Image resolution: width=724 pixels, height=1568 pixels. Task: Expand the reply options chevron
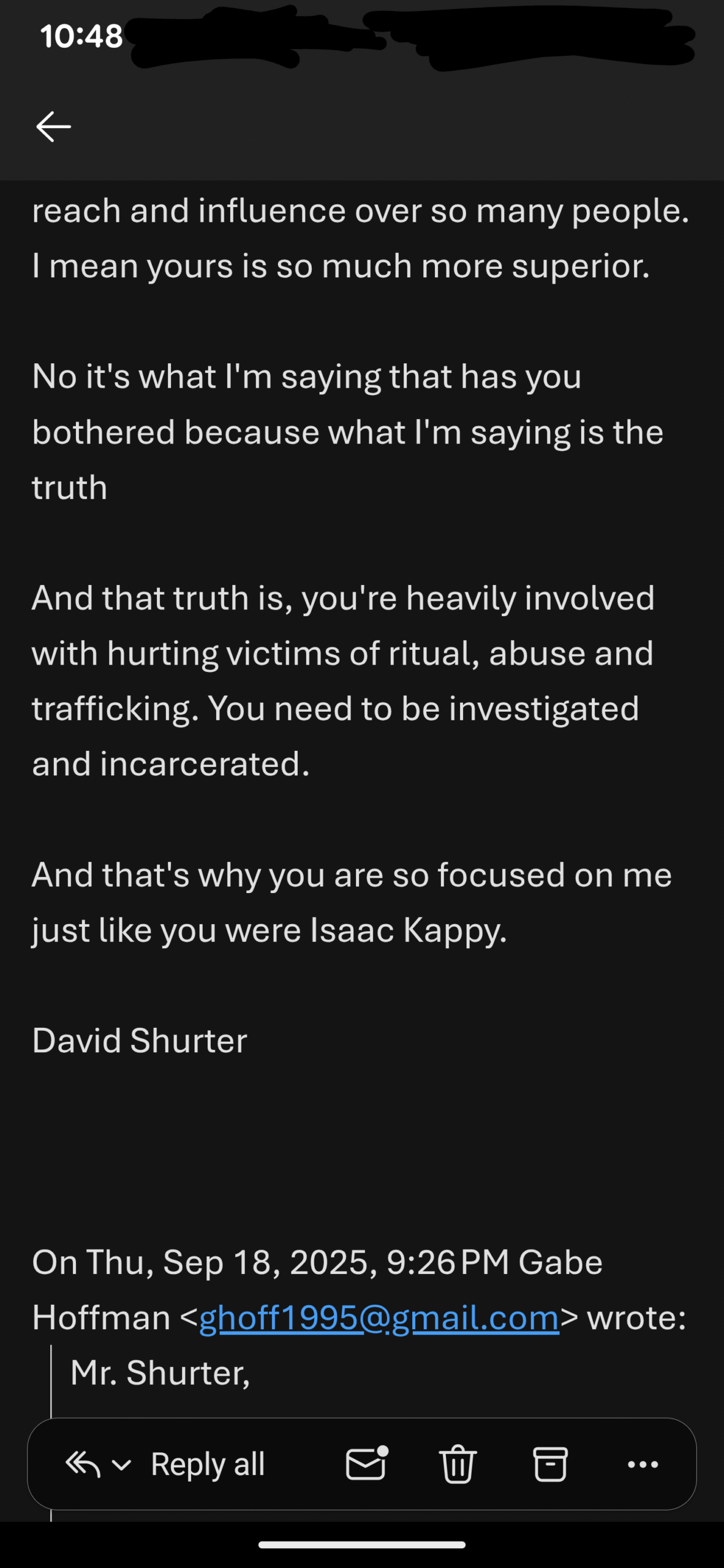tap(121, 1465)
